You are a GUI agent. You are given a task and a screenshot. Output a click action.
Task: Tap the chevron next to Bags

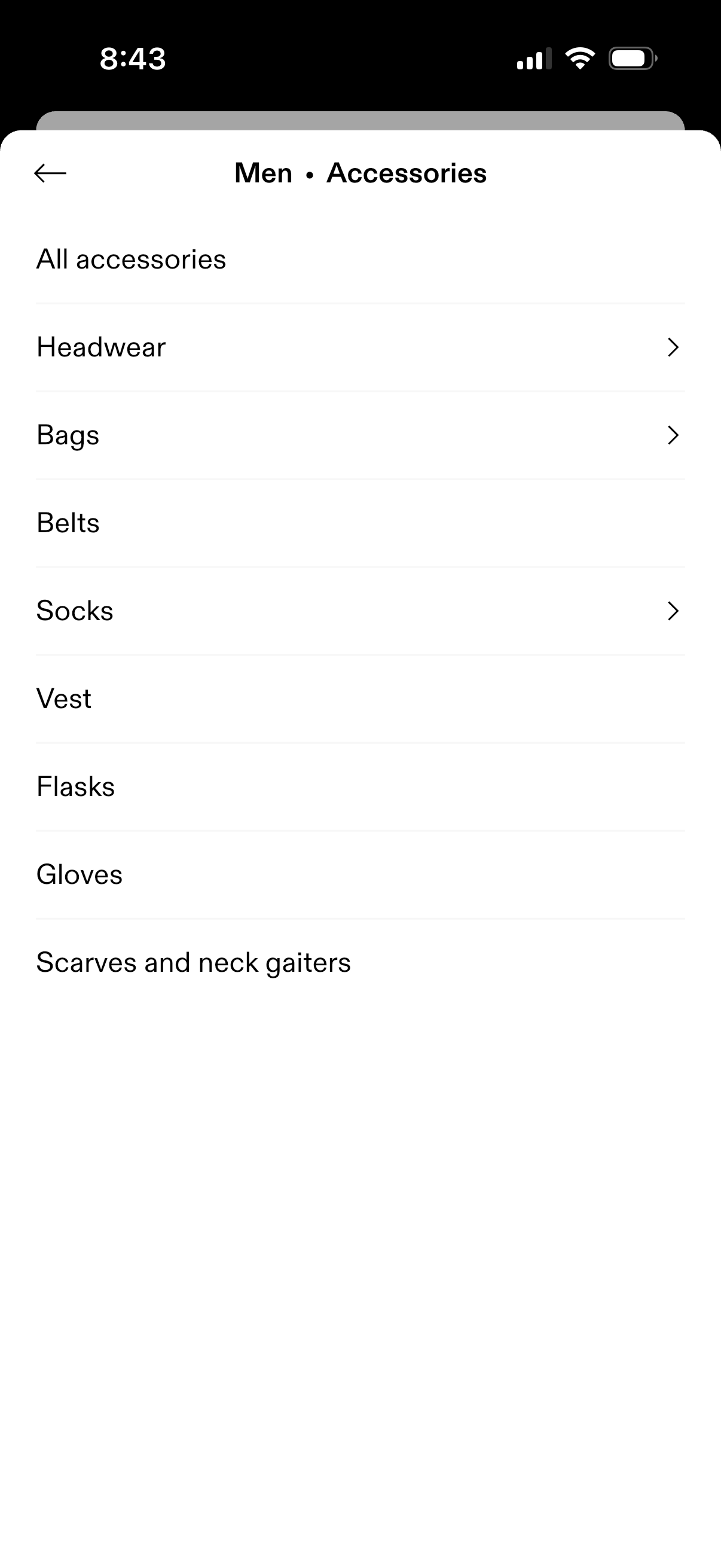coord(672,435)
